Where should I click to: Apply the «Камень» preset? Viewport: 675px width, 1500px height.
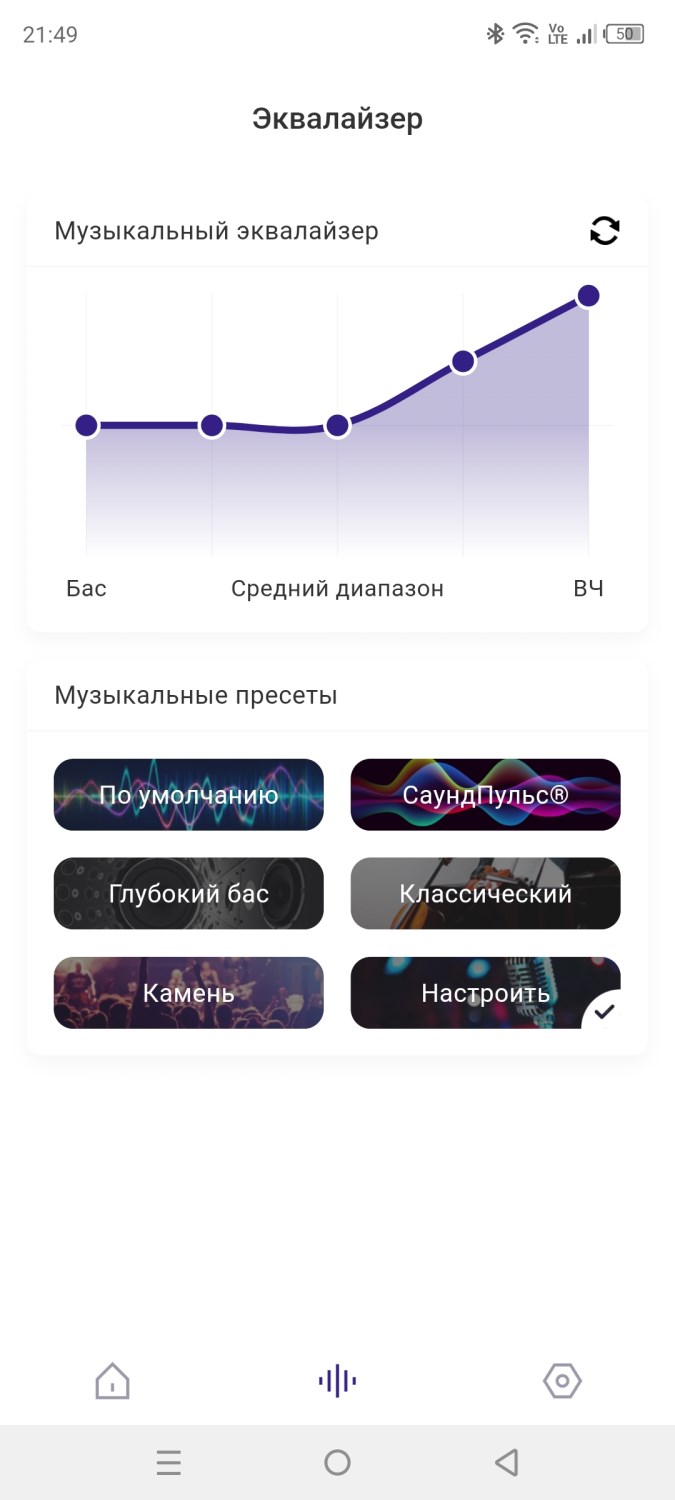(x=188, y=993)
